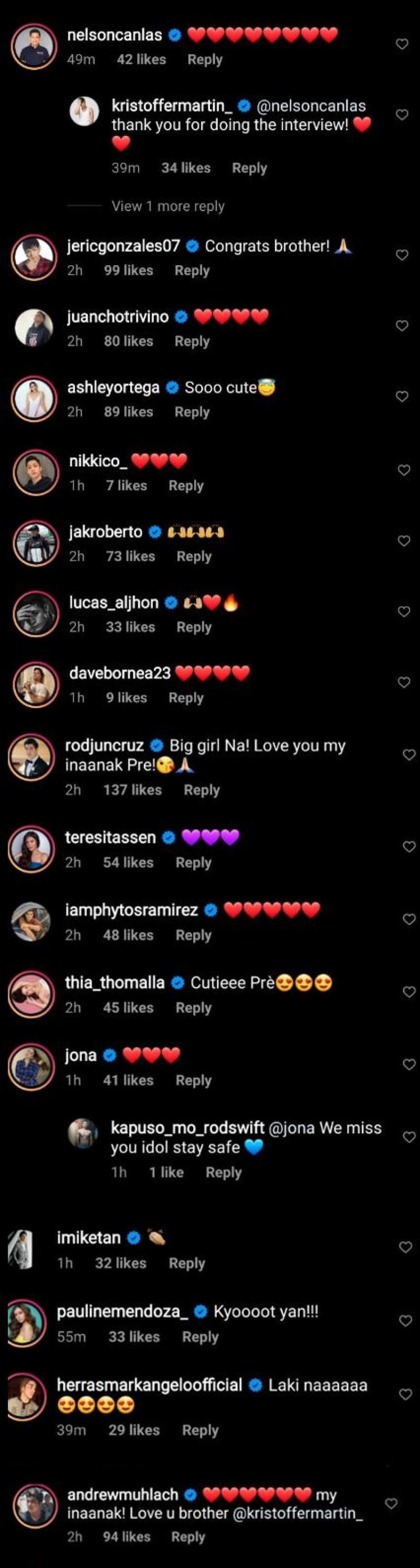Reply to thia_thomalla's Cutieee Prè comment
This screenshot has height=1568, width=420.
click(193, 1008)
